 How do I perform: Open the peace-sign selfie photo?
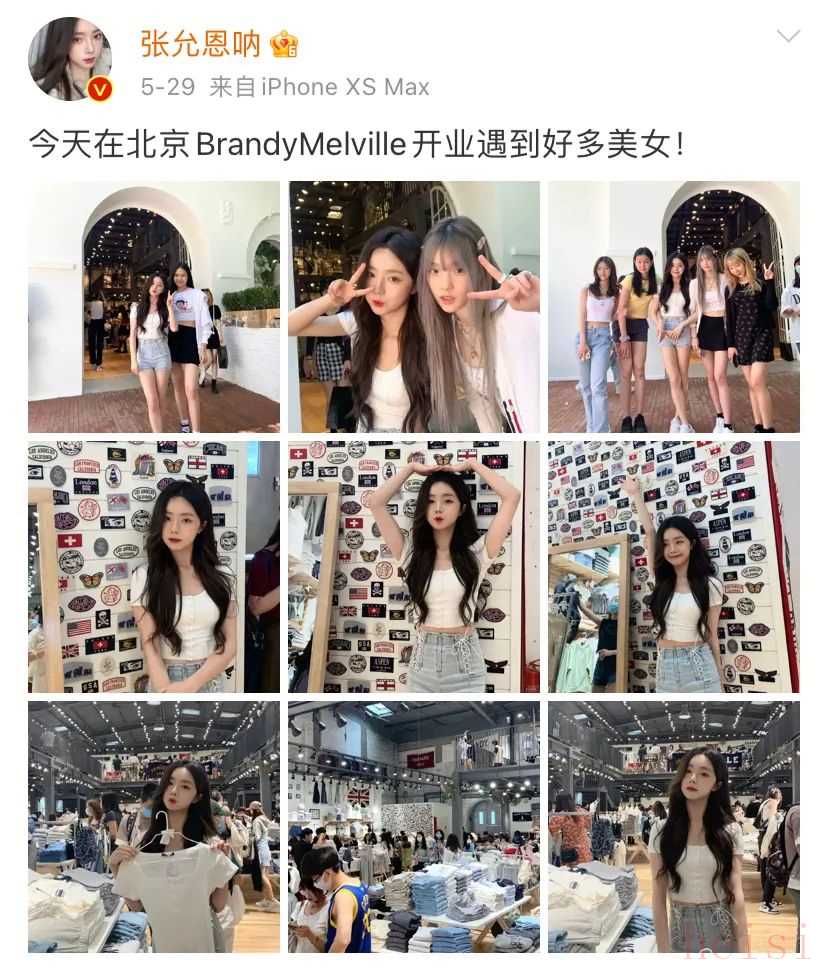[414, 307]
